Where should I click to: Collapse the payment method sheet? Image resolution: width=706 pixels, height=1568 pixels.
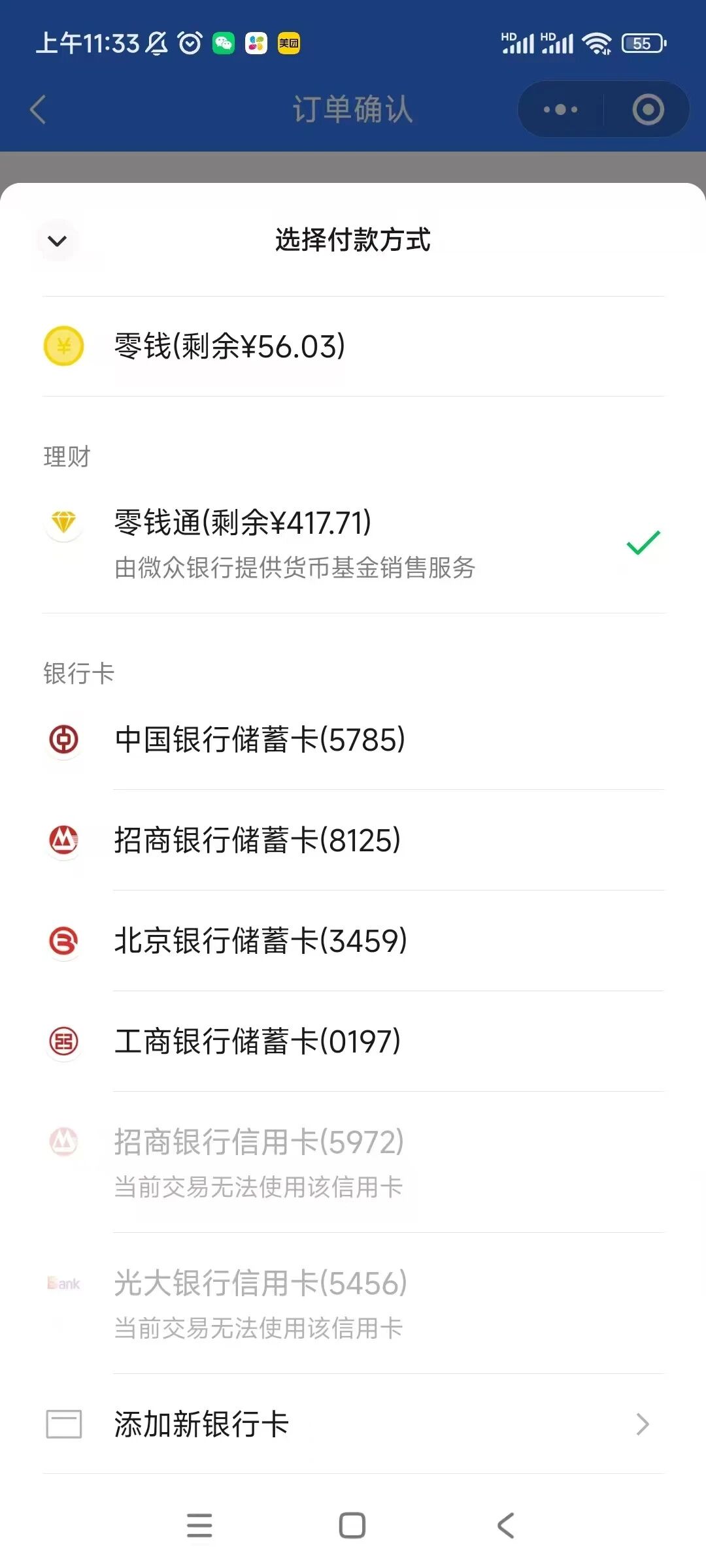coord(57,240)
